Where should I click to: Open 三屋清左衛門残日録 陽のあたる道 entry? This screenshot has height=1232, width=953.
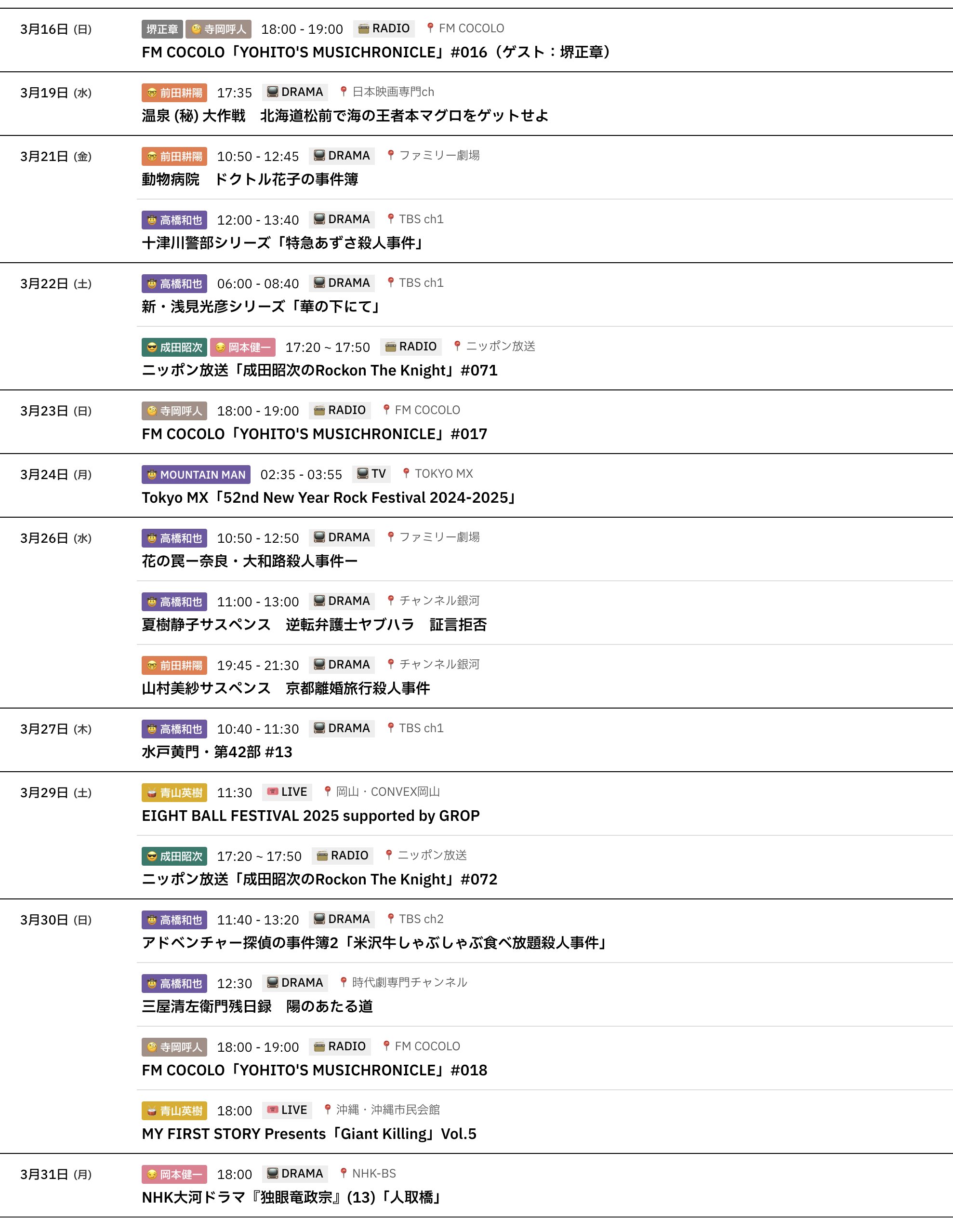pos(257,1007)
